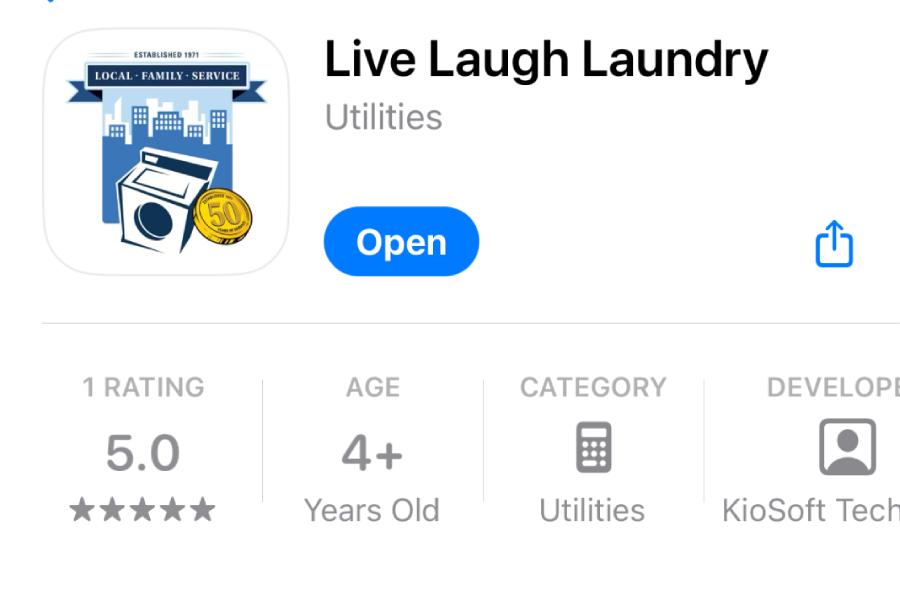The image size is (900, 590).
Task: View the 5.0 rating details
Action: 143,453
